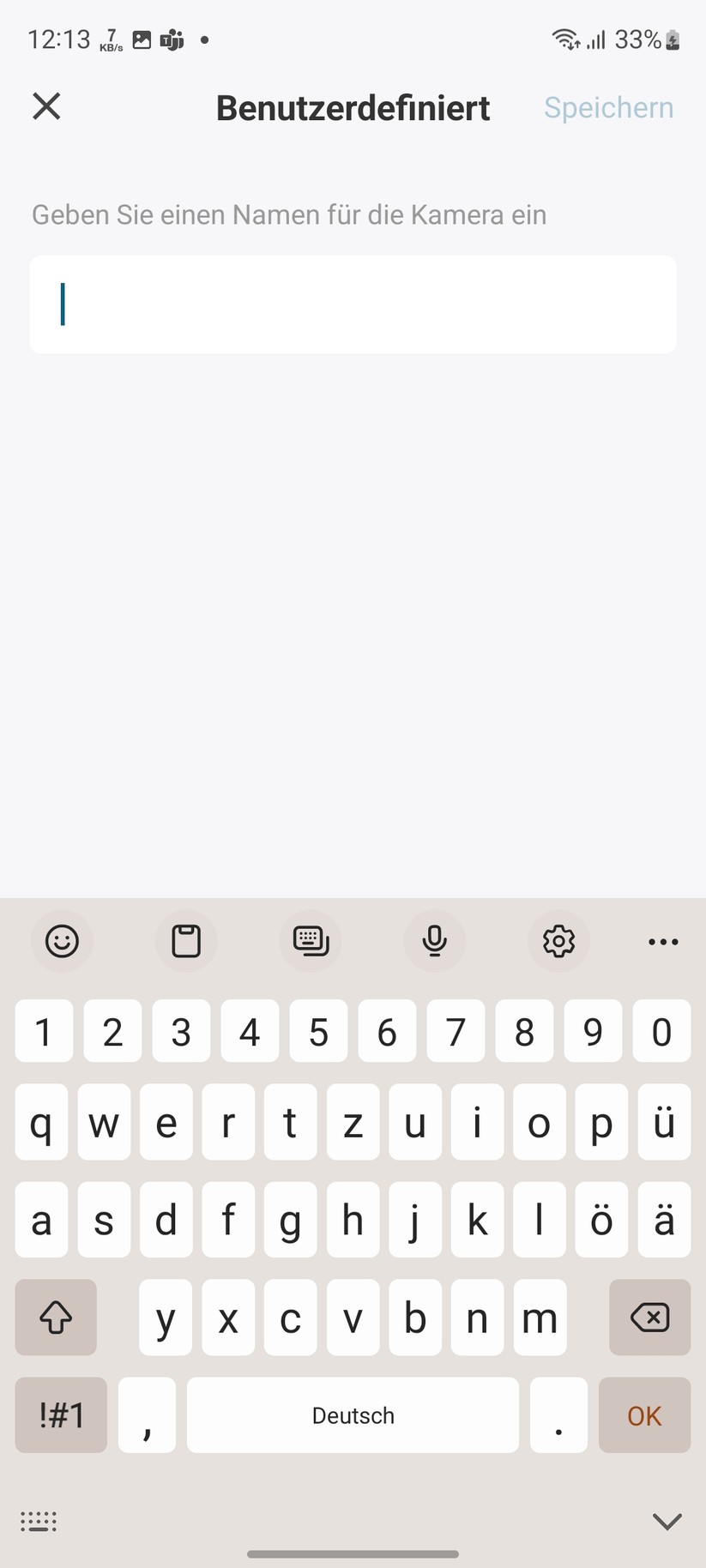Expand more keyboard options with the ellipsis icon

[663, 941]
